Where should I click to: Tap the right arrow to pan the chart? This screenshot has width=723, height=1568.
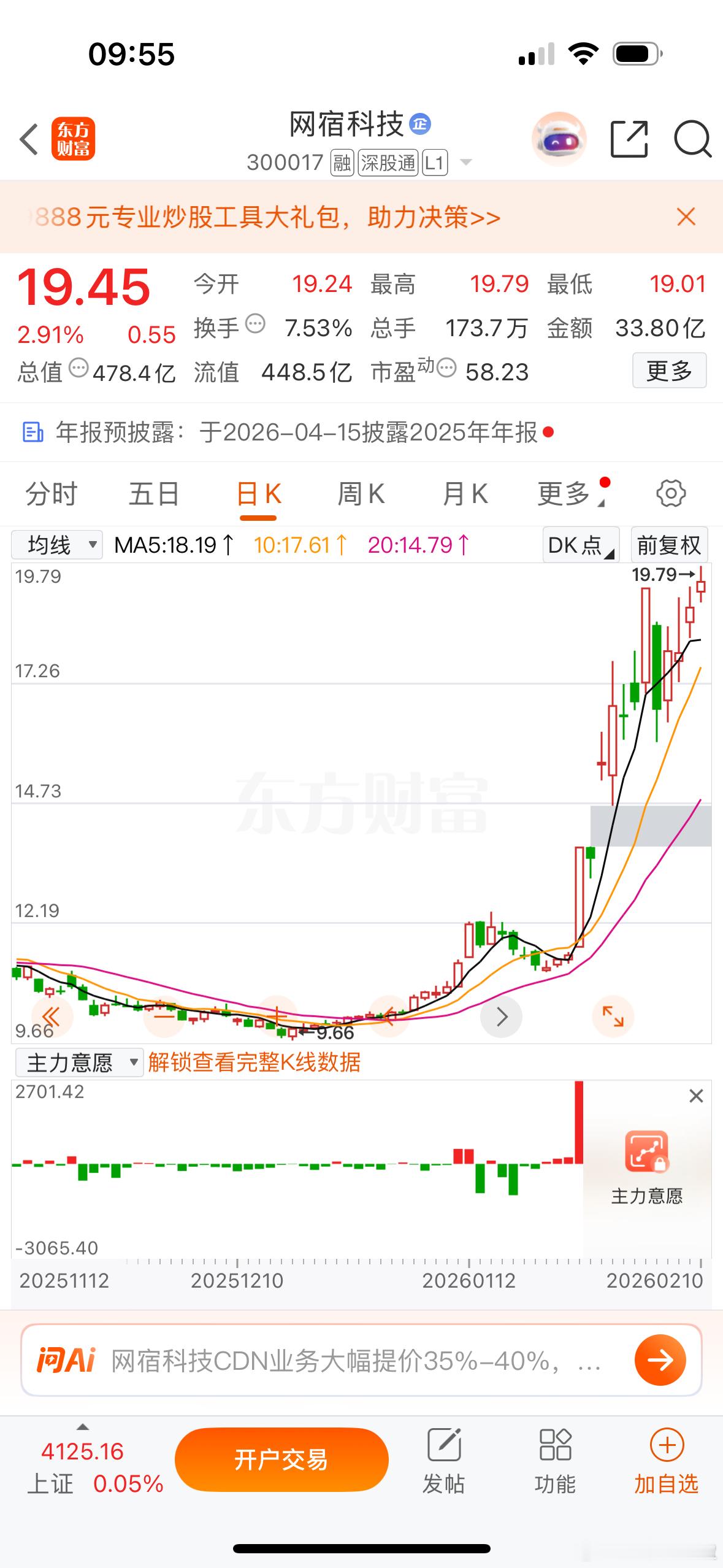tap(501, 1017)
